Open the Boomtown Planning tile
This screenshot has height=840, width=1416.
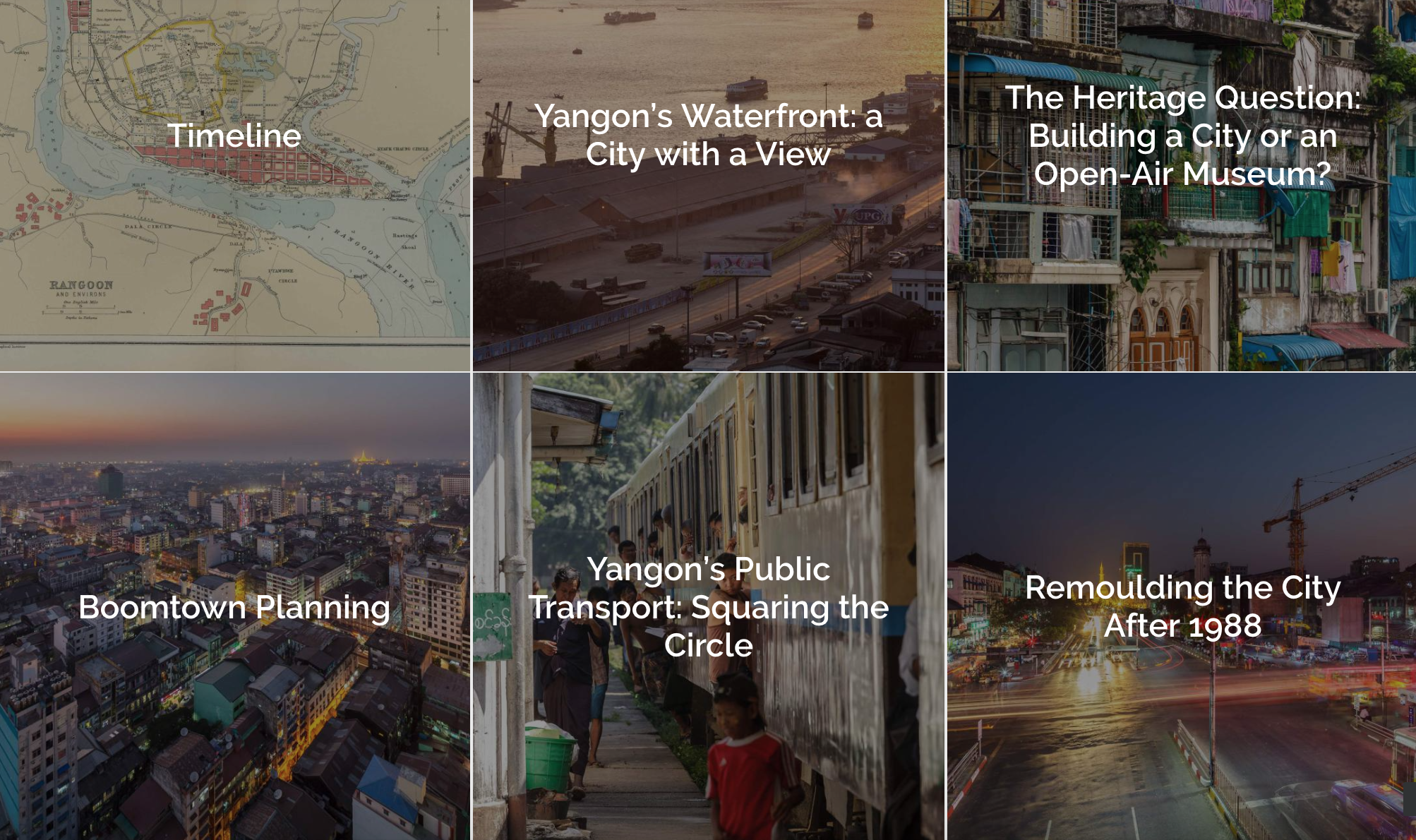[x=234, y=607]
